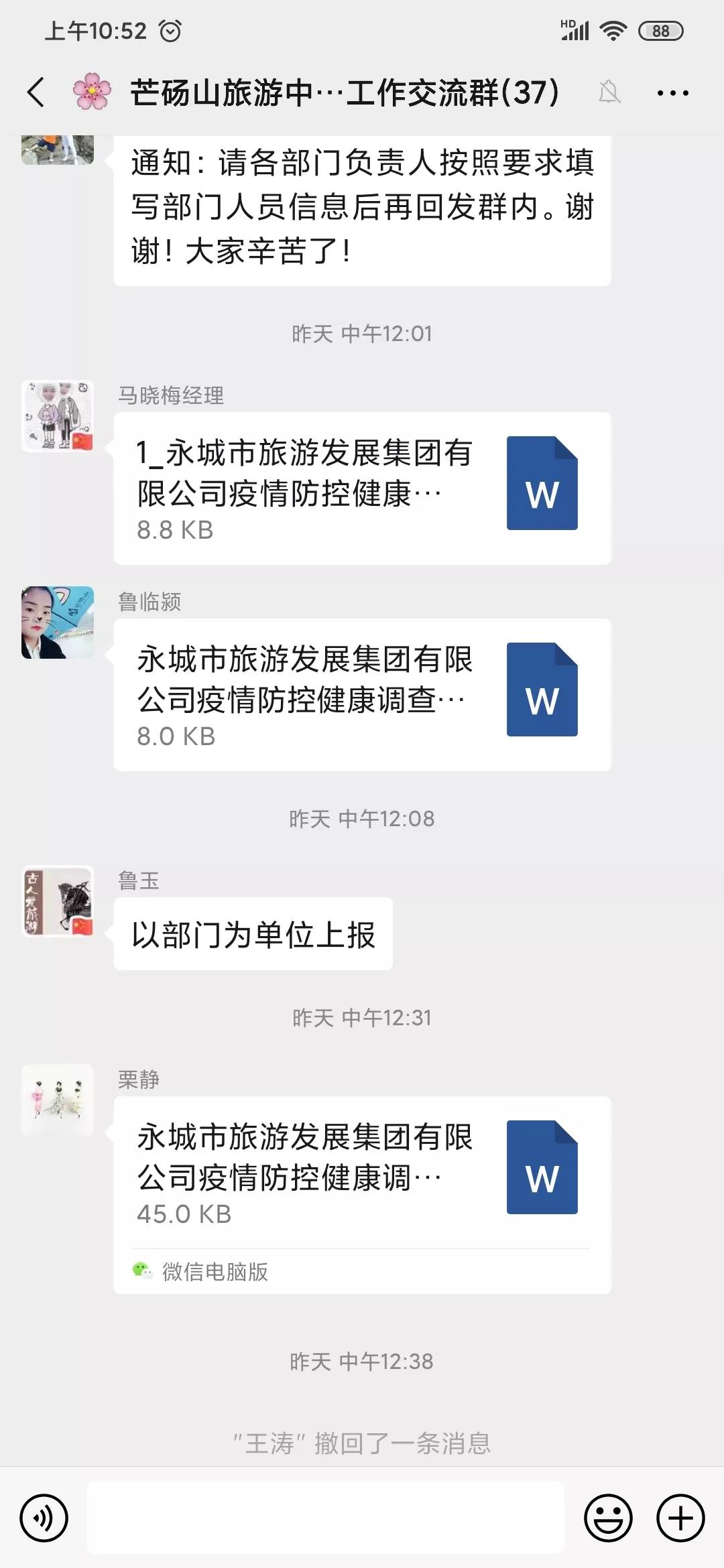The width and height of the screenshot is (724, 1568).
Task: Switch to voice message input
Action: point(44,1518)
